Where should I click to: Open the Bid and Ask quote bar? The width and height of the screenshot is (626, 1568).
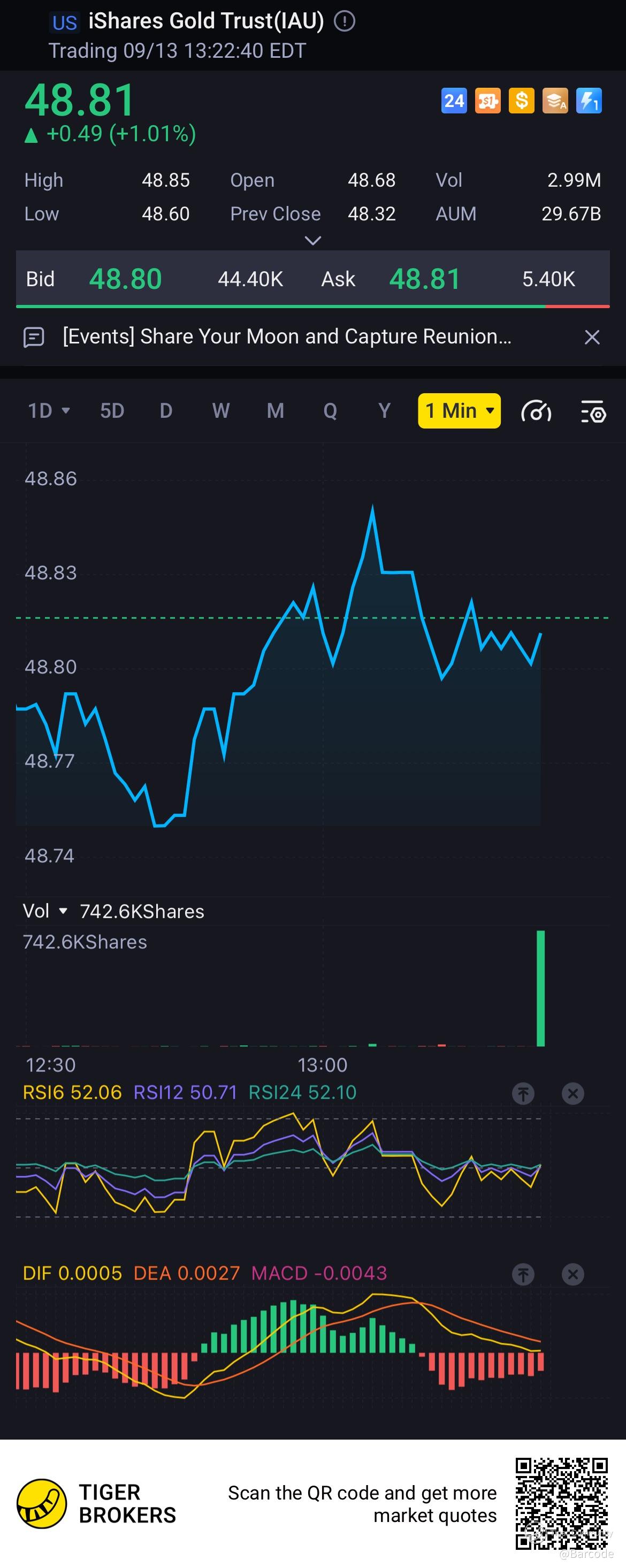pyautogui.click(x=312, y=279)
